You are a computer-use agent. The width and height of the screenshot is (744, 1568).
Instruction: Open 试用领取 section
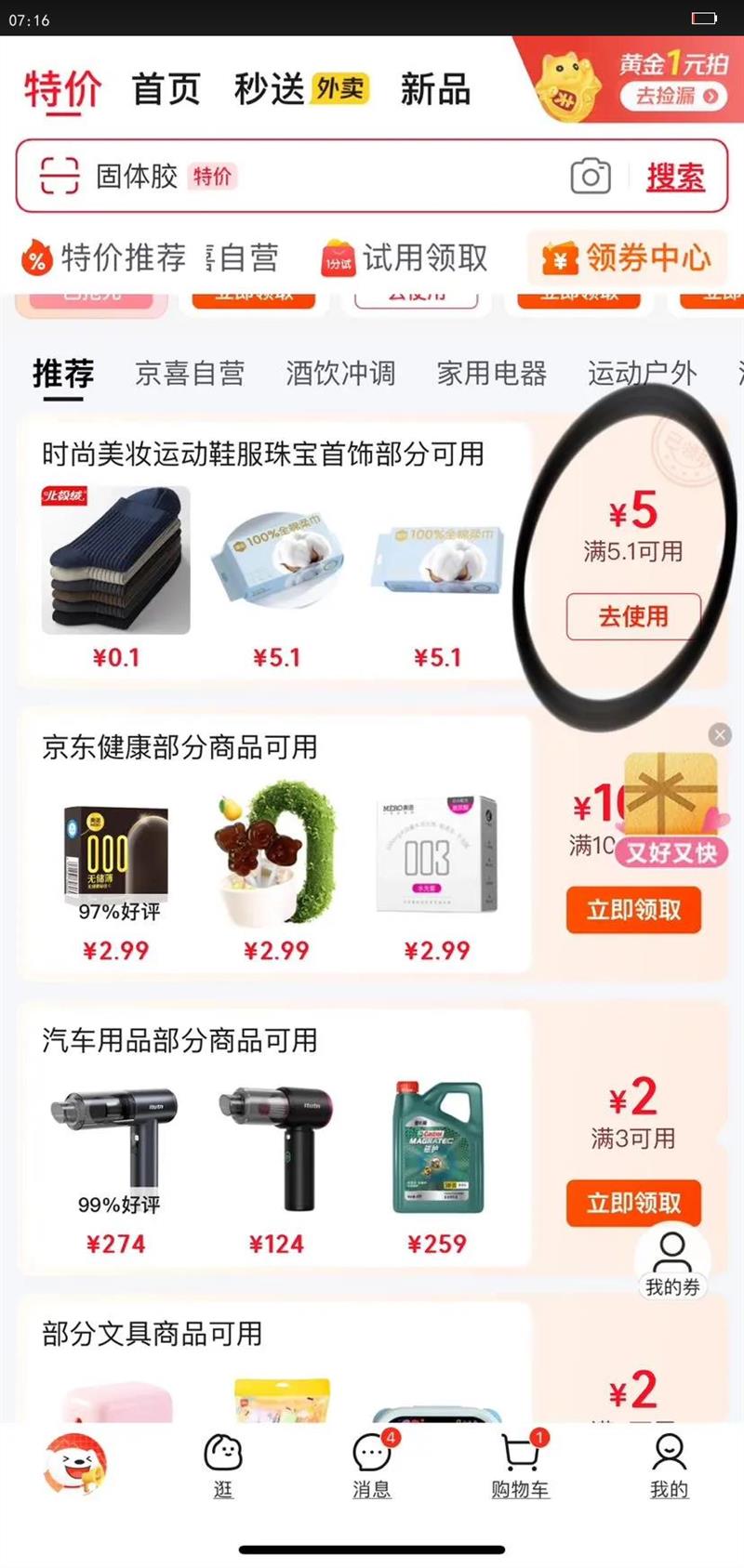[405, 257]
